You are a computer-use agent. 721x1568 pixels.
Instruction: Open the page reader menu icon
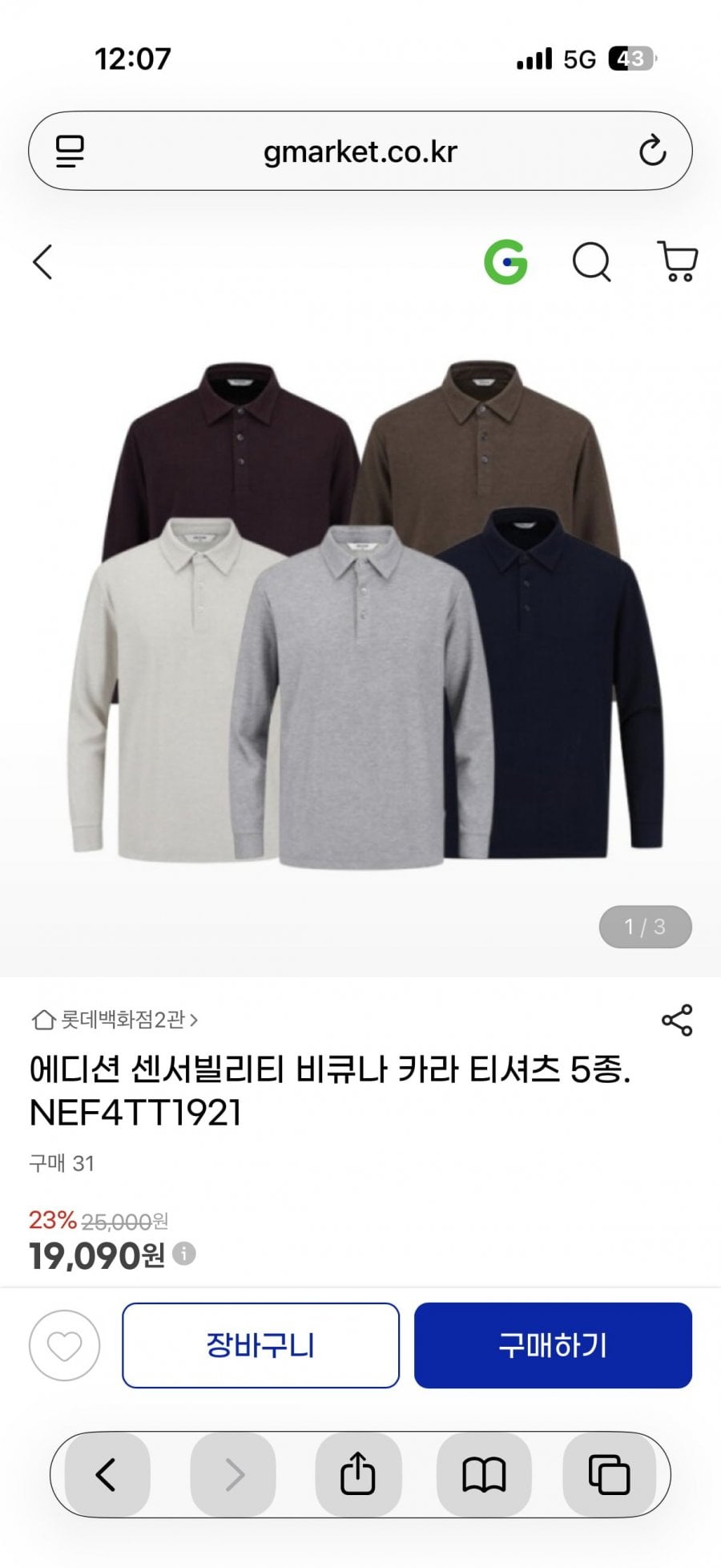tap(70, 151)
